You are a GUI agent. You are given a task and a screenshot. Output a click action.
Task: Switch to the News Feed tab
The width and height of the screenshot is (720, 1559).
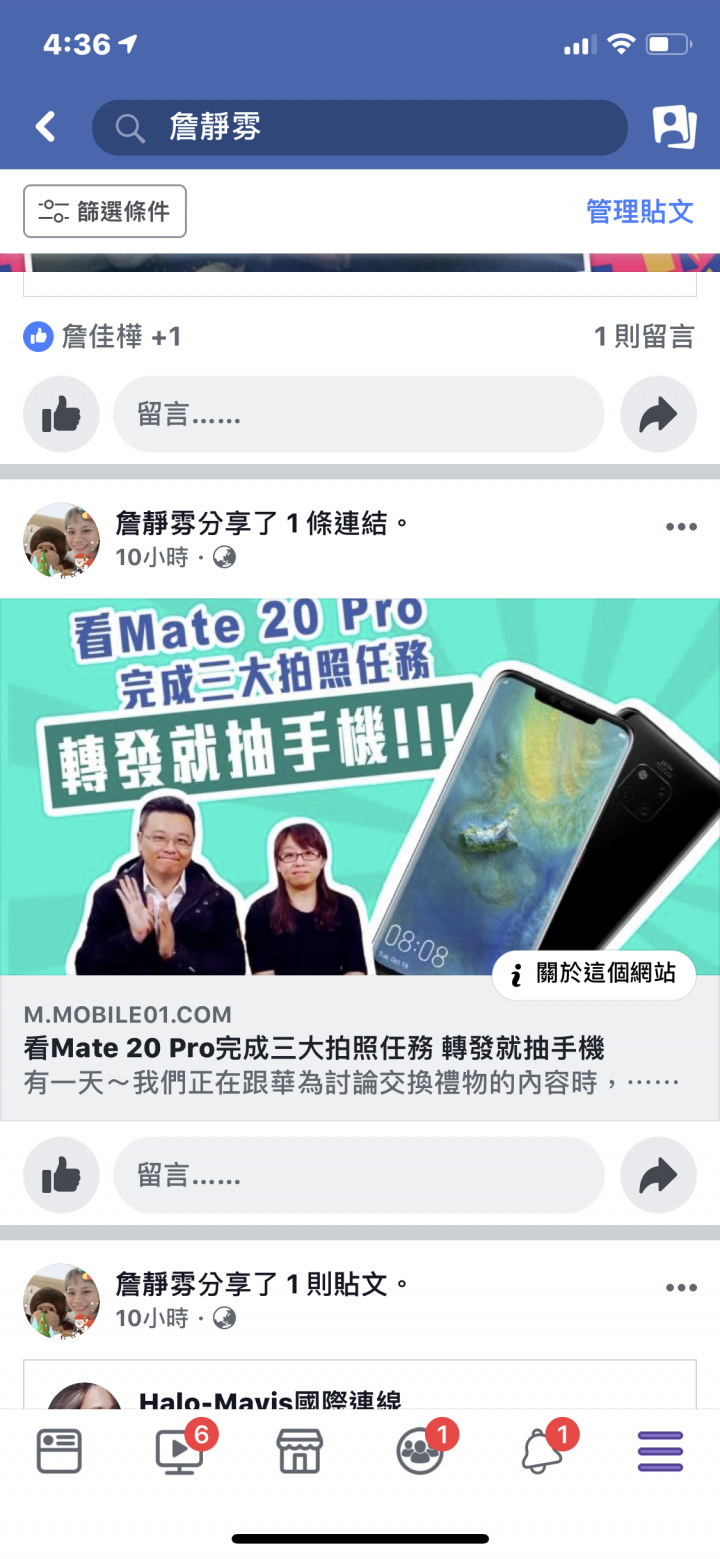[59, 1451]
